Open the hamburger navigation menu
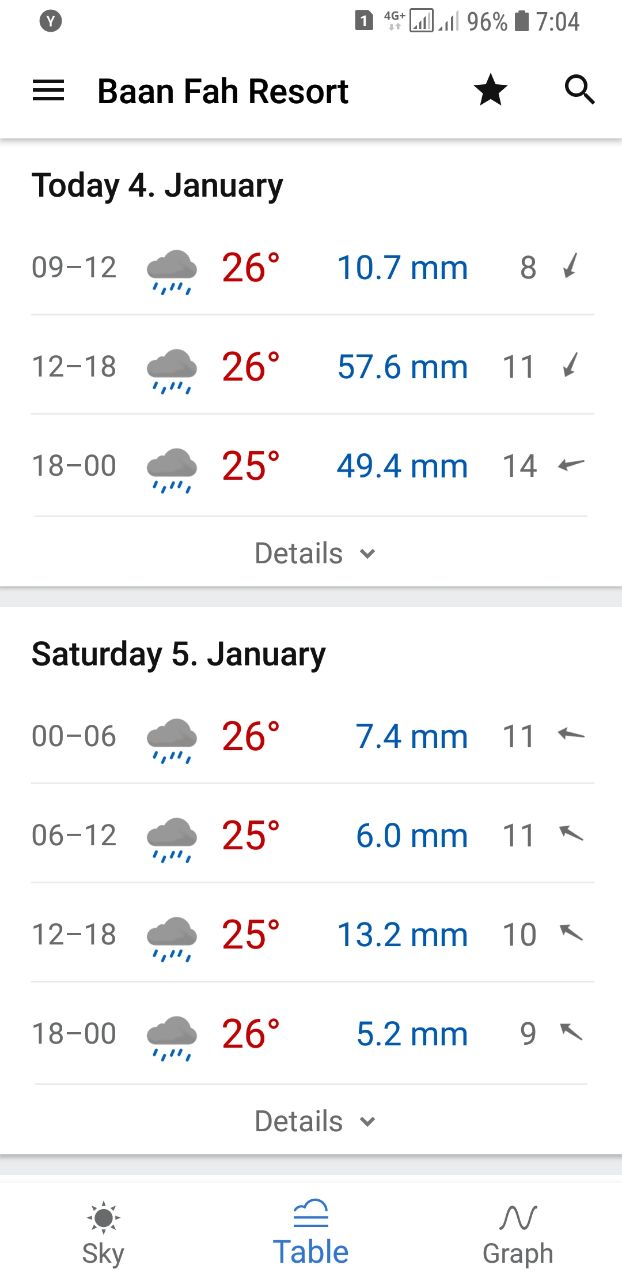The image size is (622, 1280). [48, 91]
